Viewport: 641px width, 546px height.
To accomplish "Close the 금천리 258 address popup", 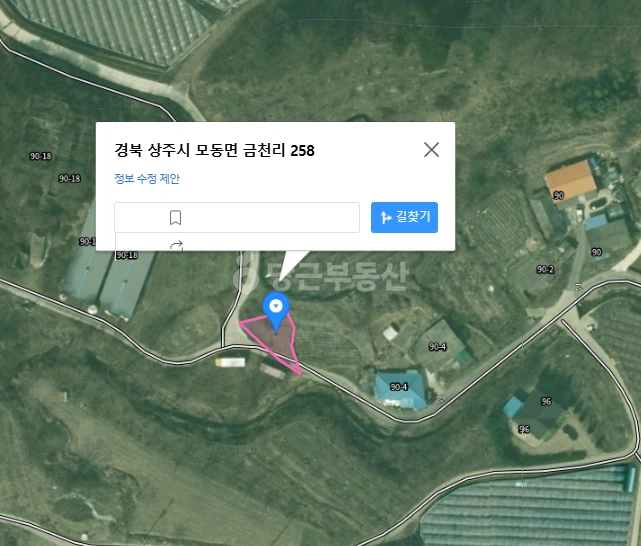I will coord(431,150).
